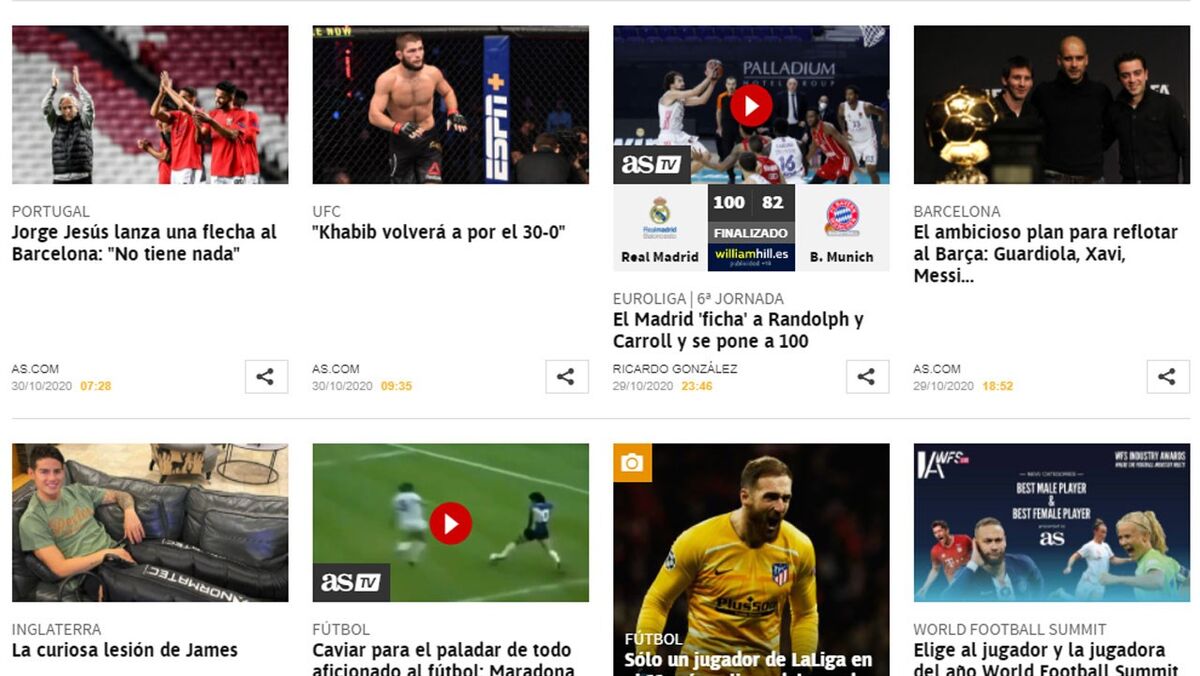Tap the williamhill.es sponsored banner
The height and width of the screenshot is (676, 1200).
tap(751, 256)
